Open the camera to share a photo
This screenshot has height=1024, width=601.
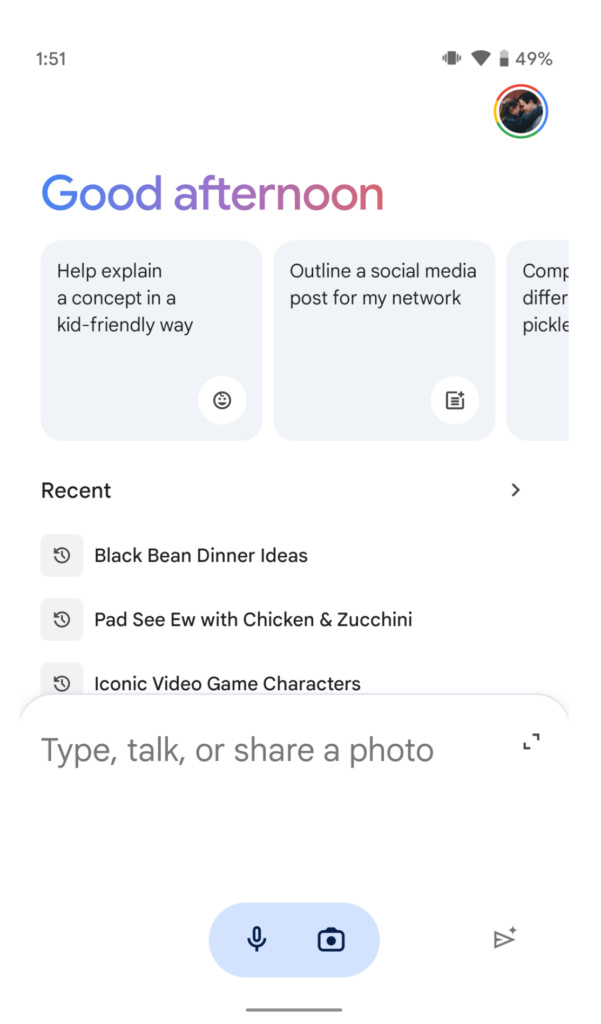coord(331,940)
